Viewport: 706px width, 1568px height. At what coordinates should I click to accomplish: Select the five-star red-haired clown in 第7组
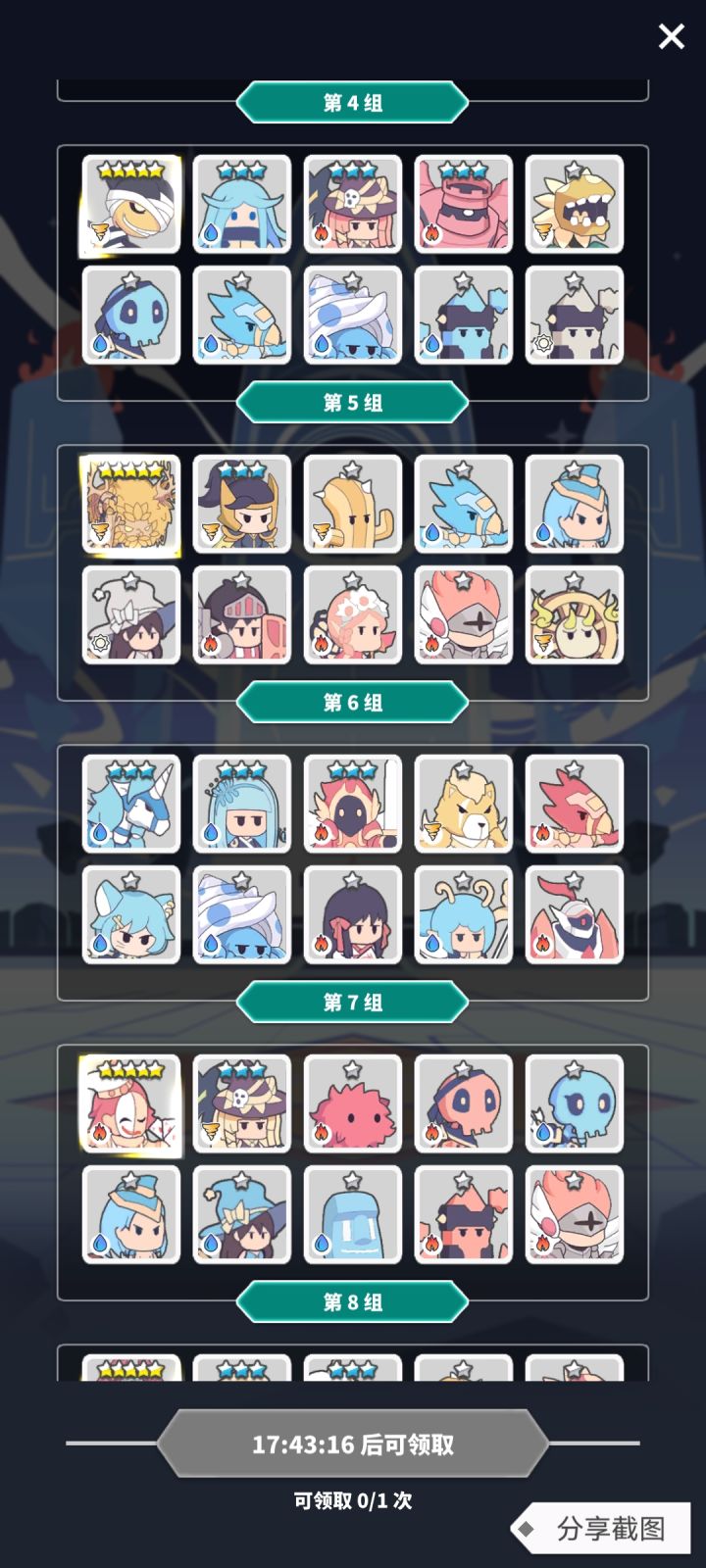(130, 1104)
